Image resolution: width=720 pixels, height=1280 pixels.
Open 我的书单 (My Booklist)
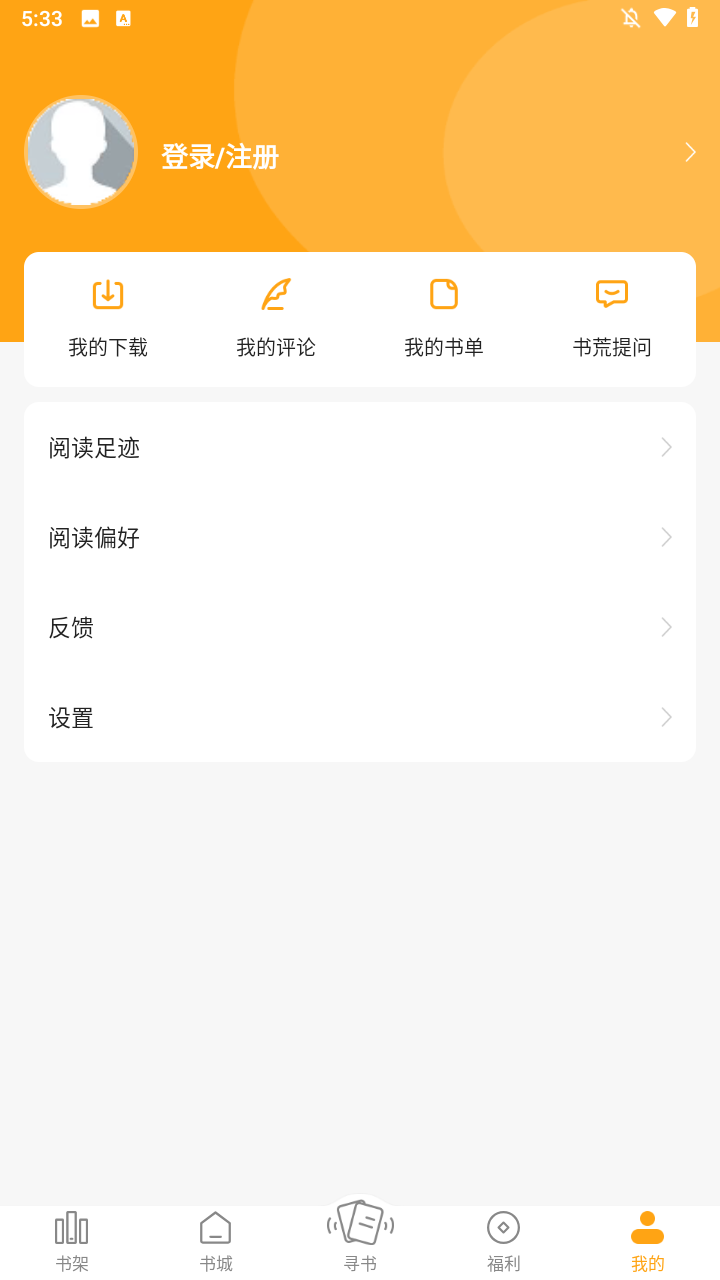click(x=443, y=318)
